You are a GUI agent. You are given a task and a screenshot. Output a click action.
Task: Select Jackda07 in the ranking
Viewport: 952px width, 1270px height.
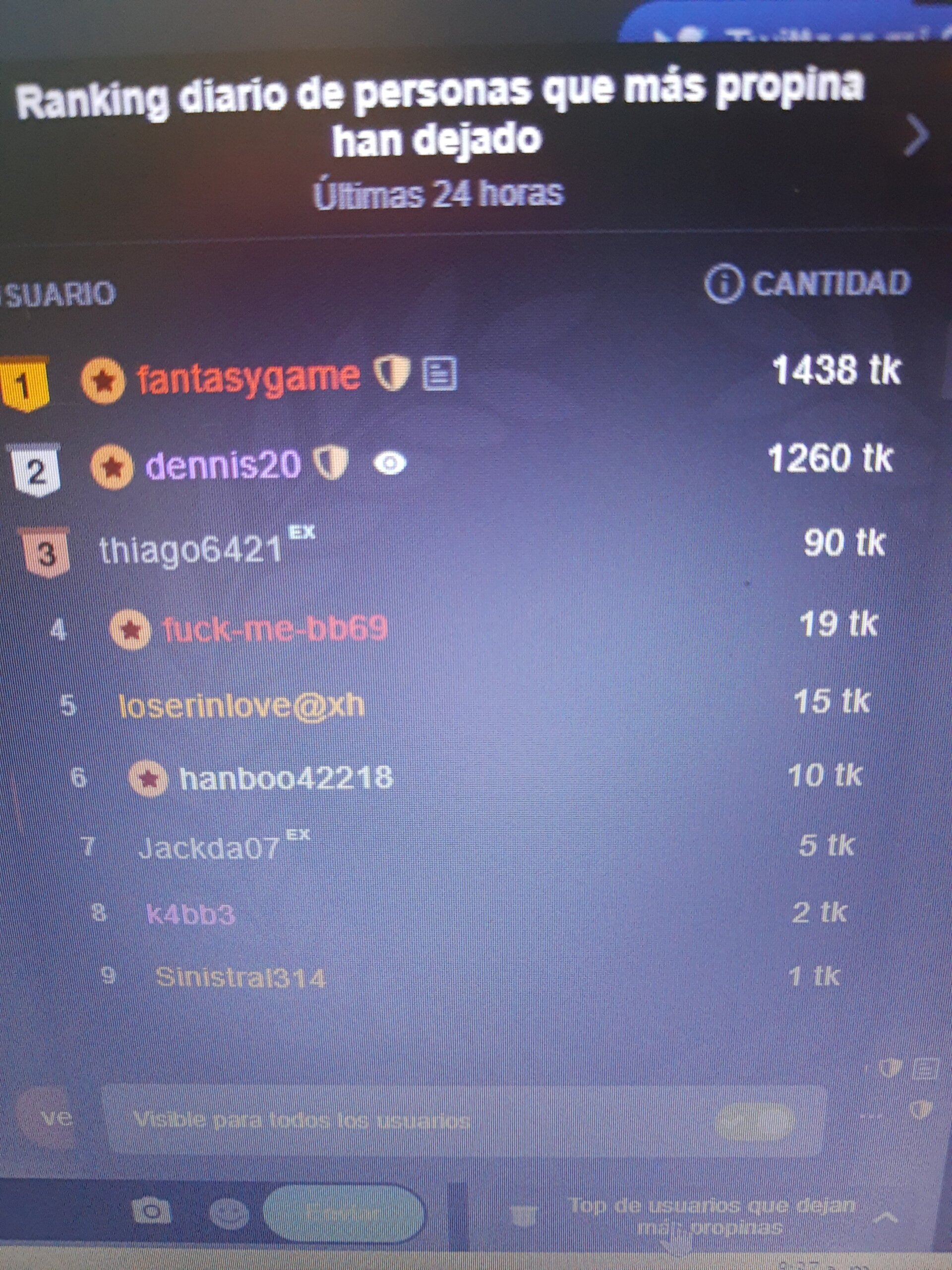click(209, 847)
